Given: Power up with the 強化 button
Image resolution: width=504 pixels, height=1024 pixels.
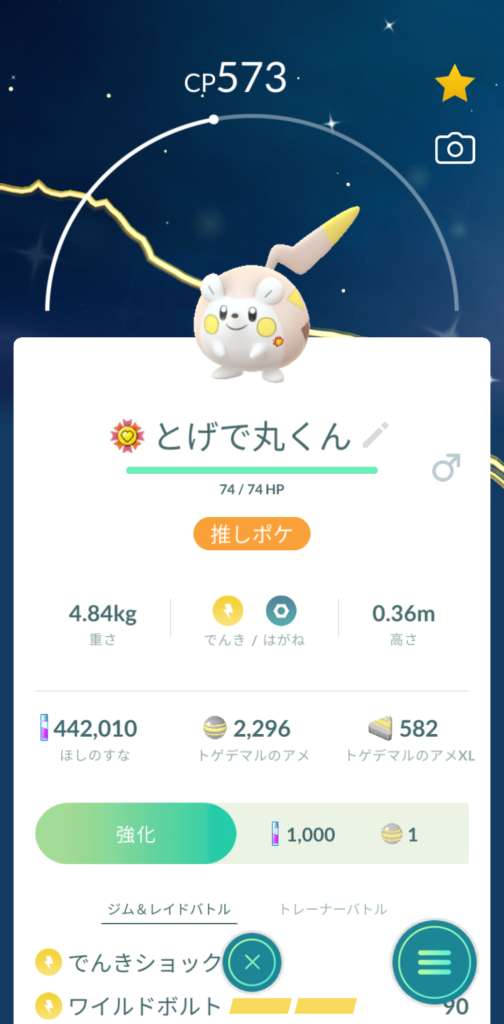Looking at the screenshot, I should [x=136, y=834].
